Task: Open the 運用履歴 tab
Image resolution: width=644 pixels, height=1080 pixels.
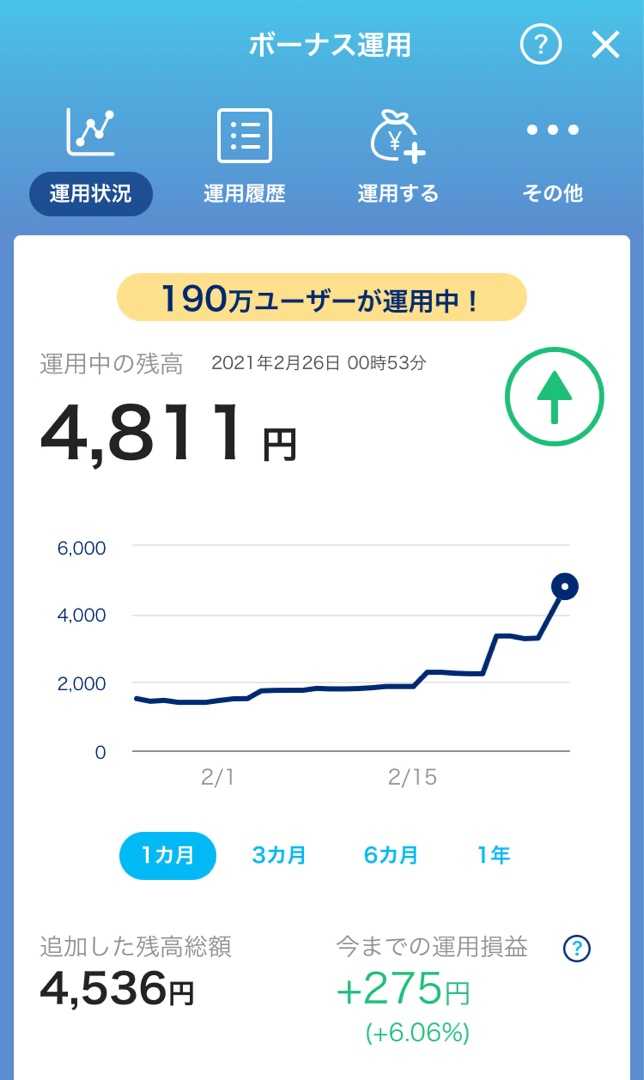Action: [x=244, y=160]
